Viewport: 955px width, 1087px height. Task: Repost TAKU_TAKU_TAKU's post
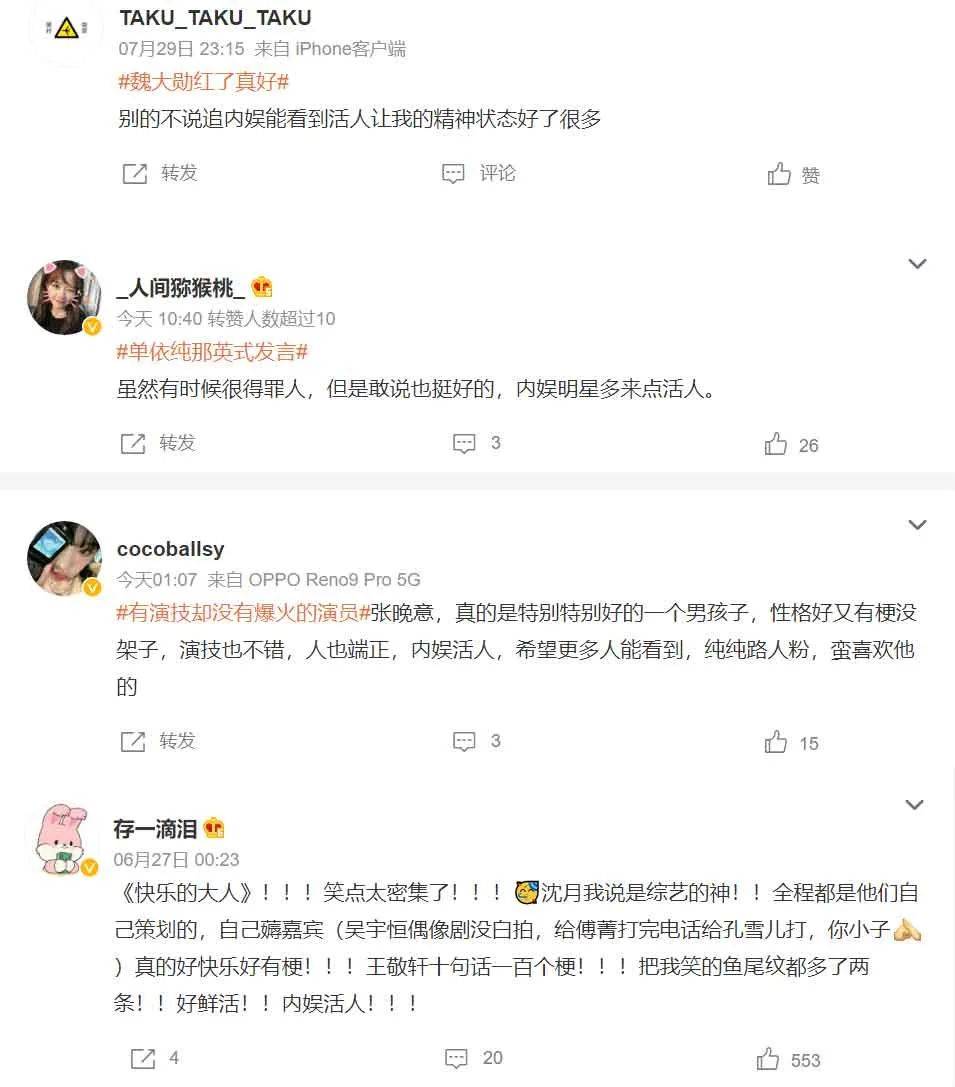click(x=160, y=174)
